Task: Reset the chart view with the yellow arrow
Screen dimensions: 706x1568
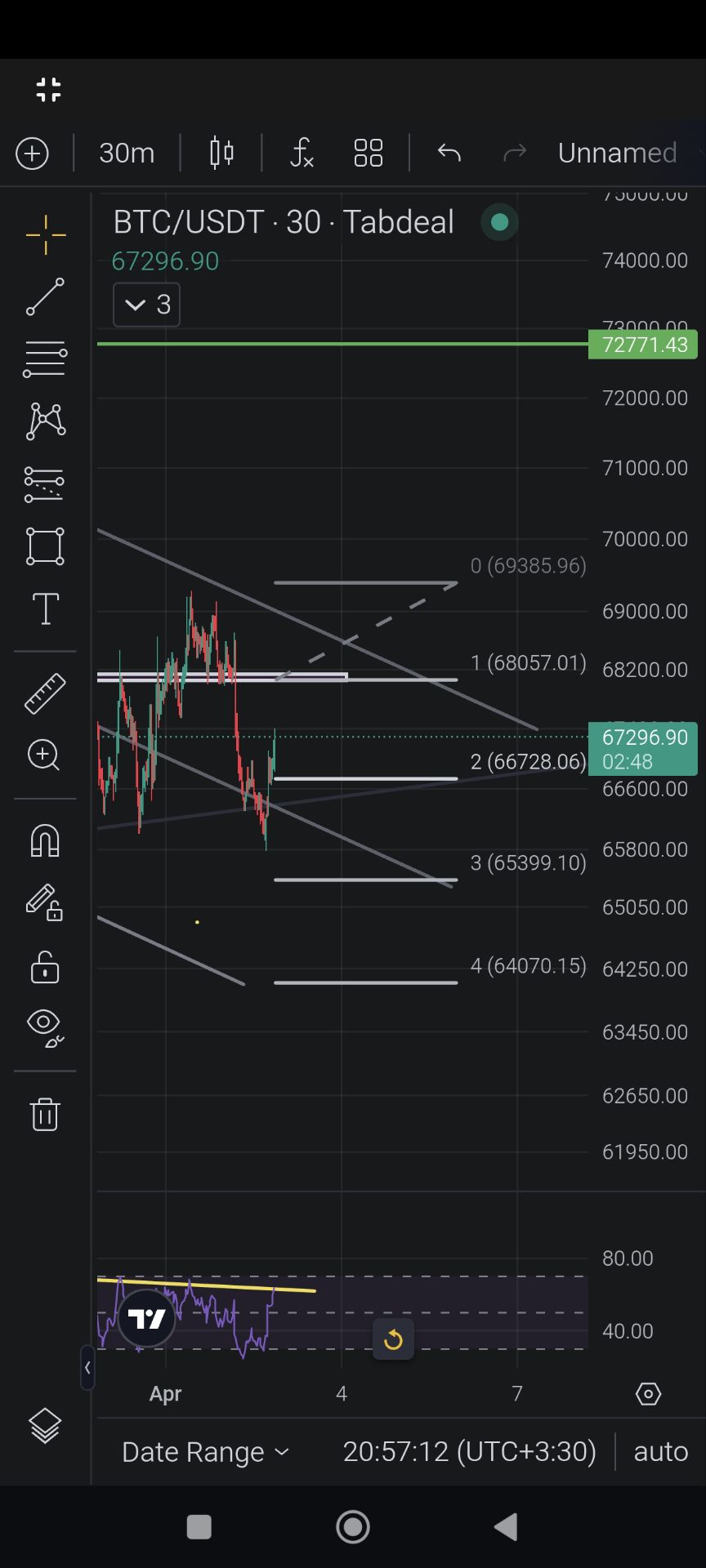Action: [x=393, y=1339]
